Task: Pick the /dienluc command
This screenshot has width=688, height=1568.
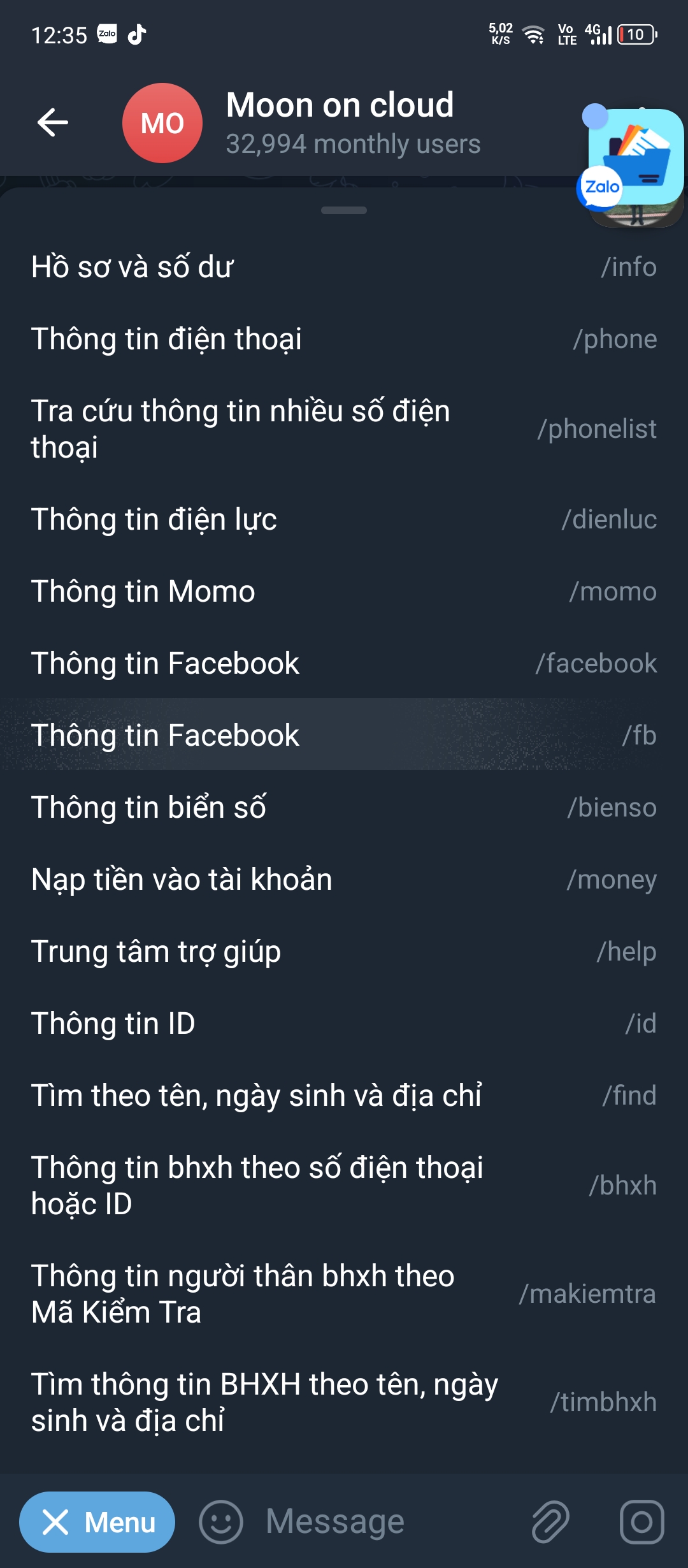Action: pos(344,519)
